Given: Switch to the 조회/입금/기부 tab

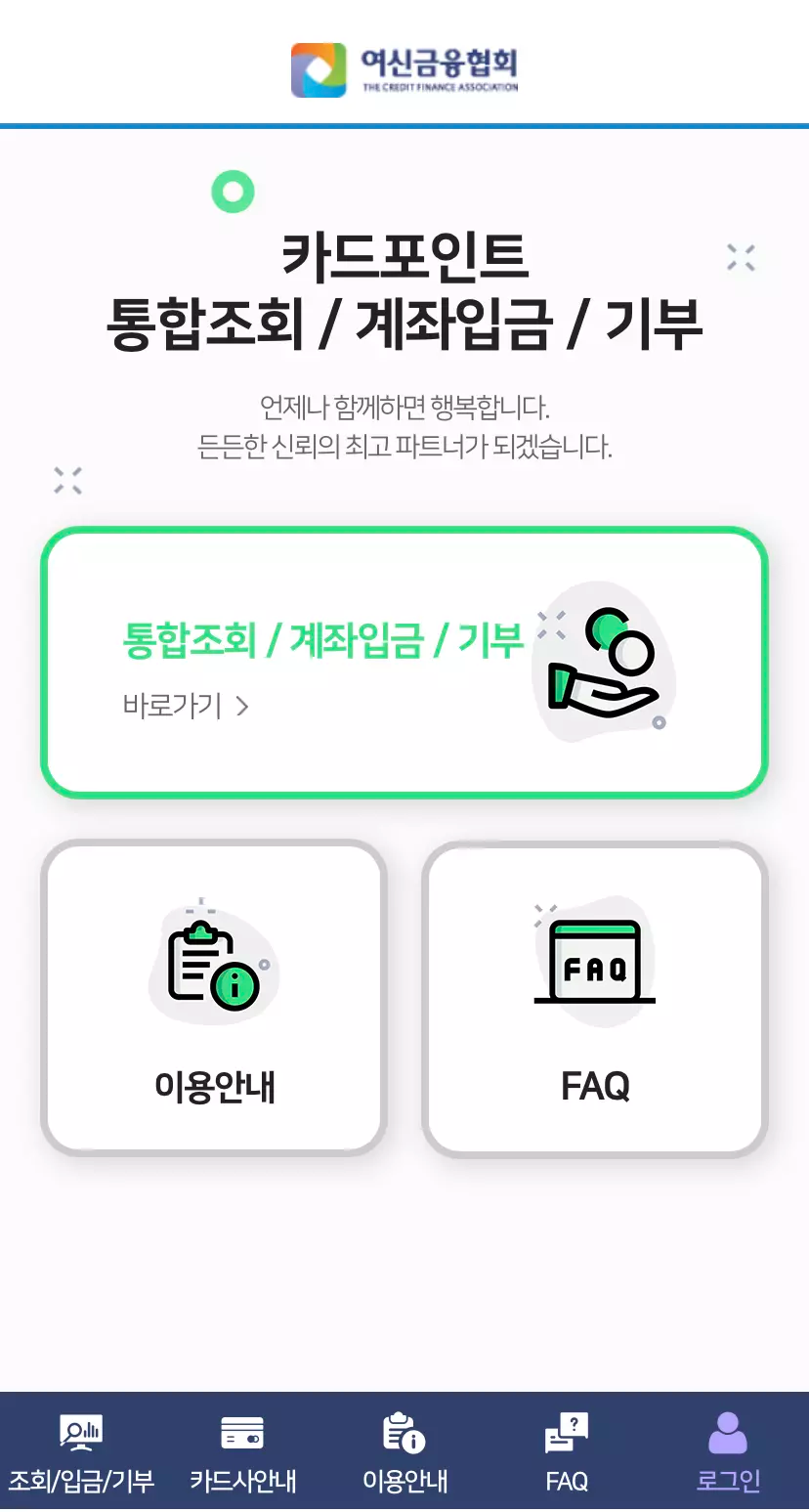Looking at the screenshot, I should [83, 1451].
